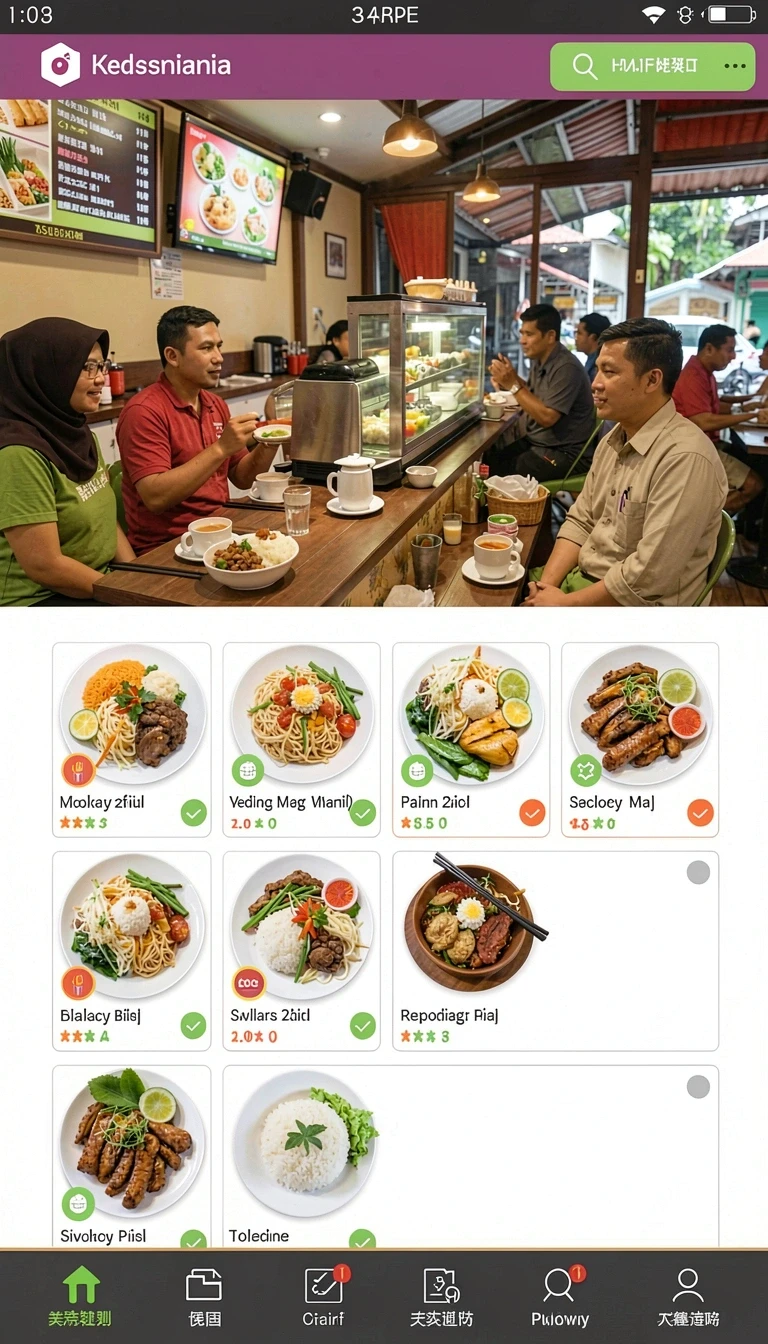The width and height of the screenshot is (768, 1344).
Task: Switch to the folder tab
Action: (x=204, y=1297)
